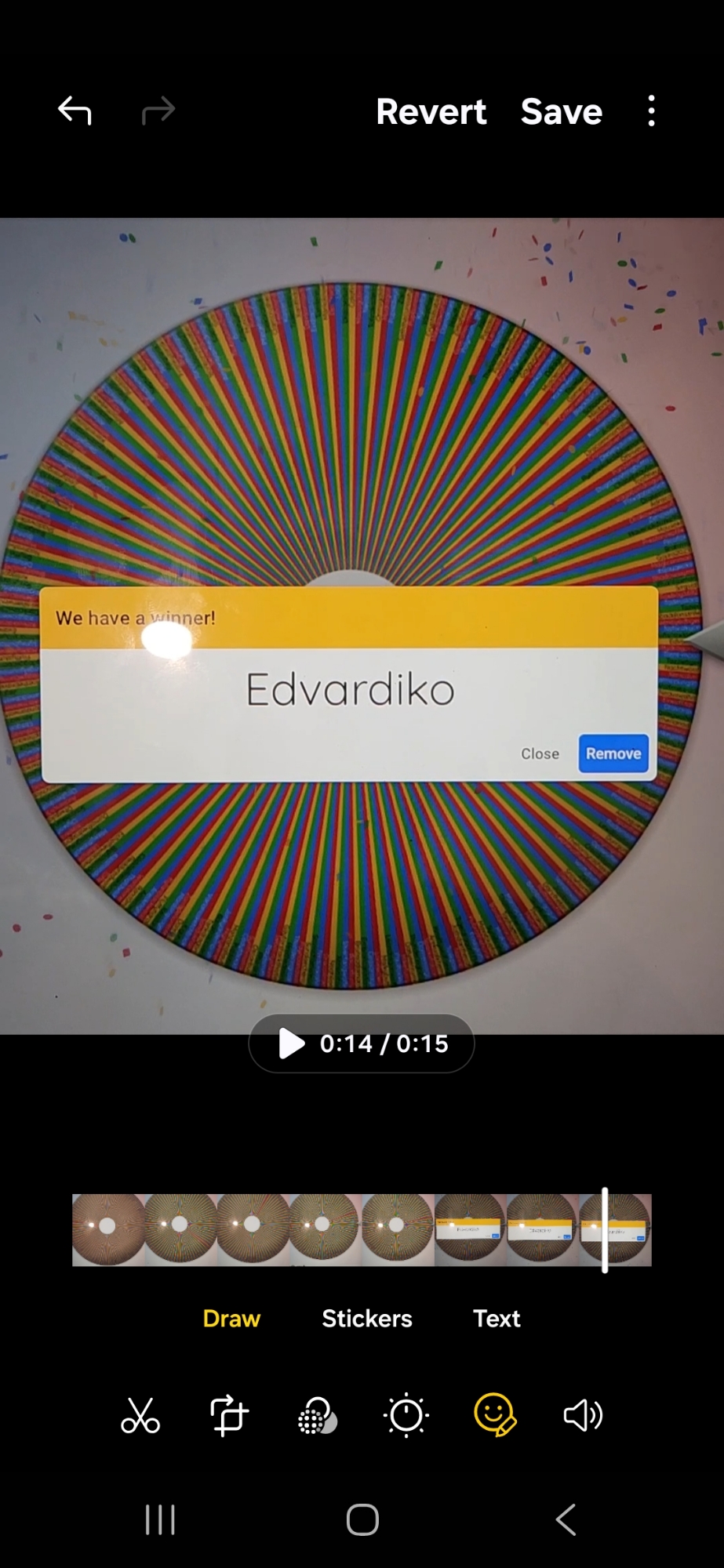Open the three-dot overflow menu
The image size is (724, 1568).
651,111
